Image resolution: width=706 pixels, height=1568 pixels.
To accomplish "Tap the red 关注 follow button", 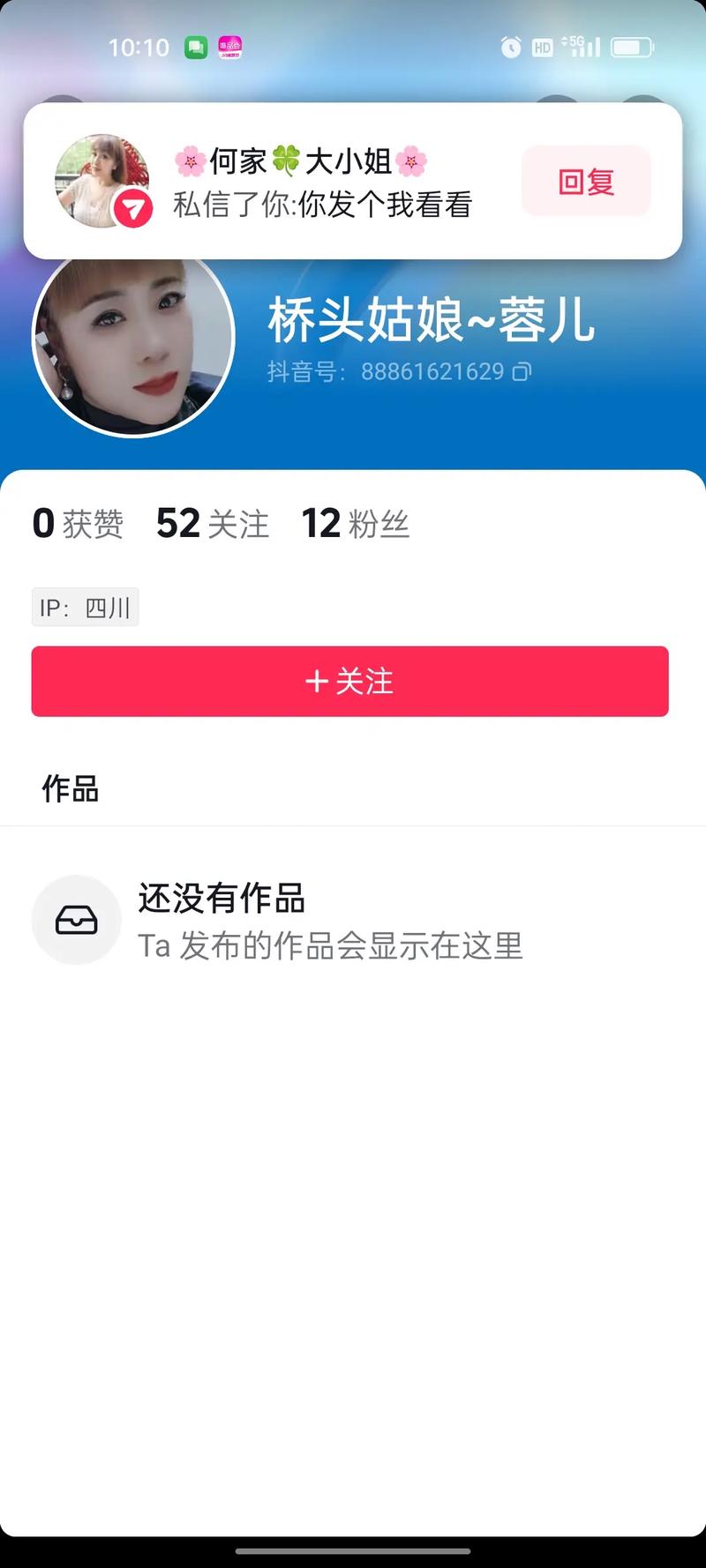I will point(350,681).
